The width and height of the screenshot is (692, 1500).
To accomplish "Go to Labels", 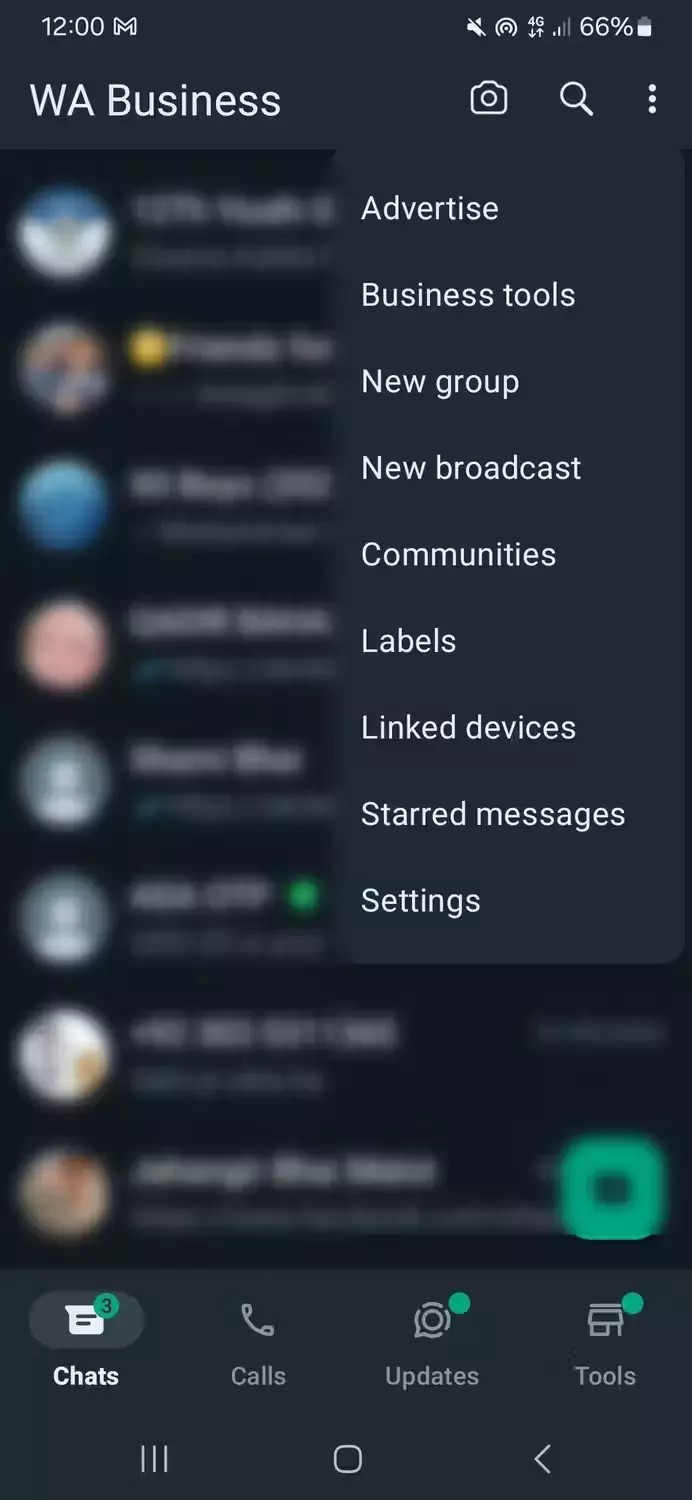I will click(408, 641).
